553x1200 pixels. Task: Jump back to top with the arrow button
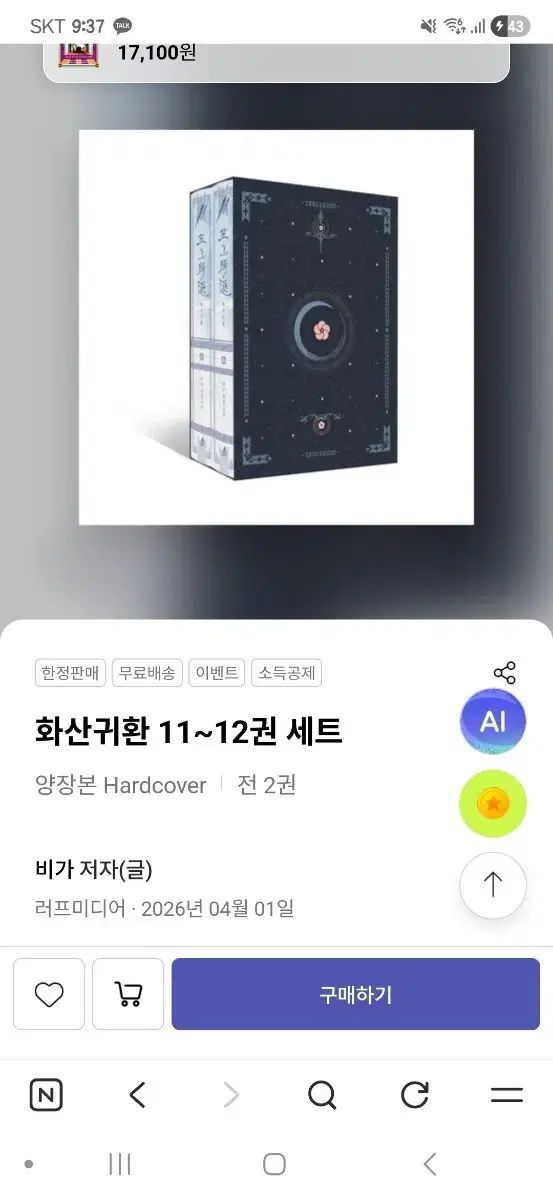(493, 885)
